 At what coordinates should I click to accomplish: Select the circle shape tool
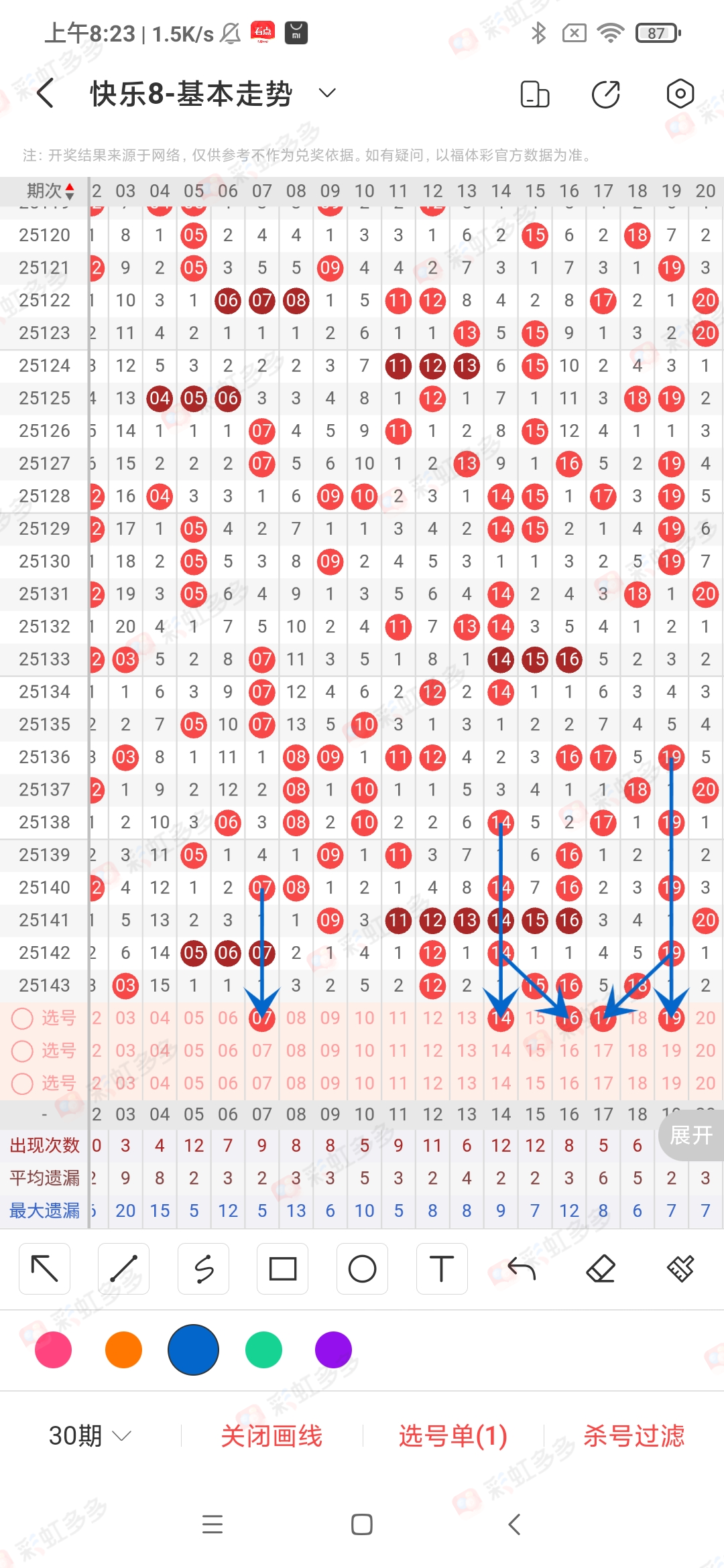362,1268
